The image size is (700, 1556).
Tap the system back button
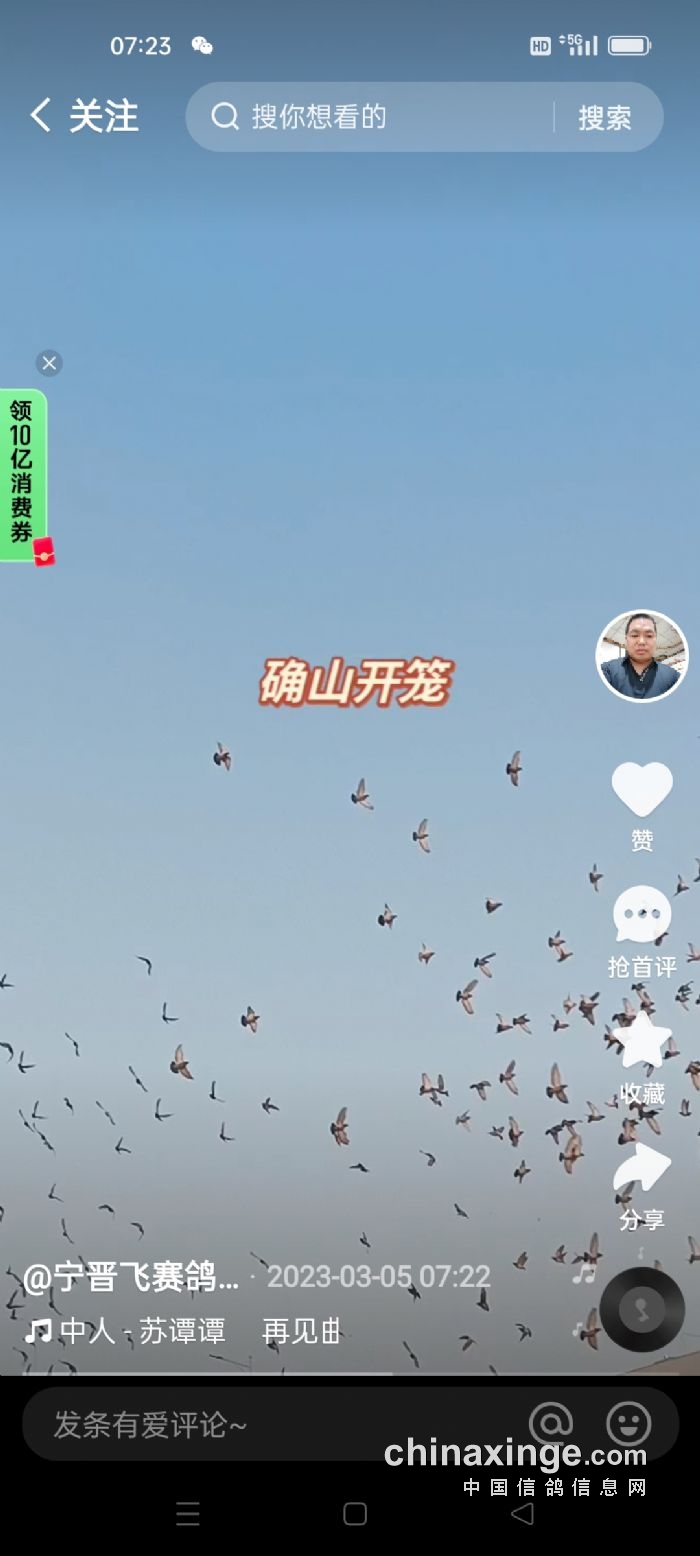pos(522,1514)
